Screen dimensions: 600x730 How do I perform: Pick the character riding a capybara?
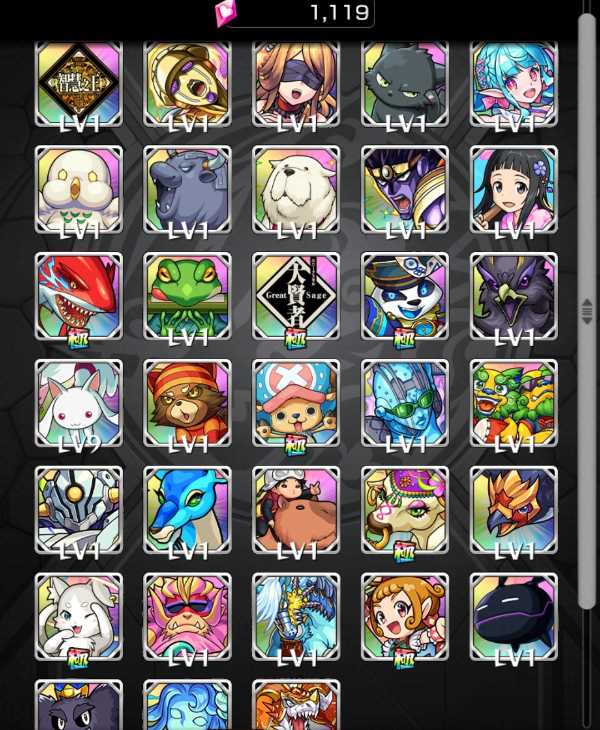(296, 510)
